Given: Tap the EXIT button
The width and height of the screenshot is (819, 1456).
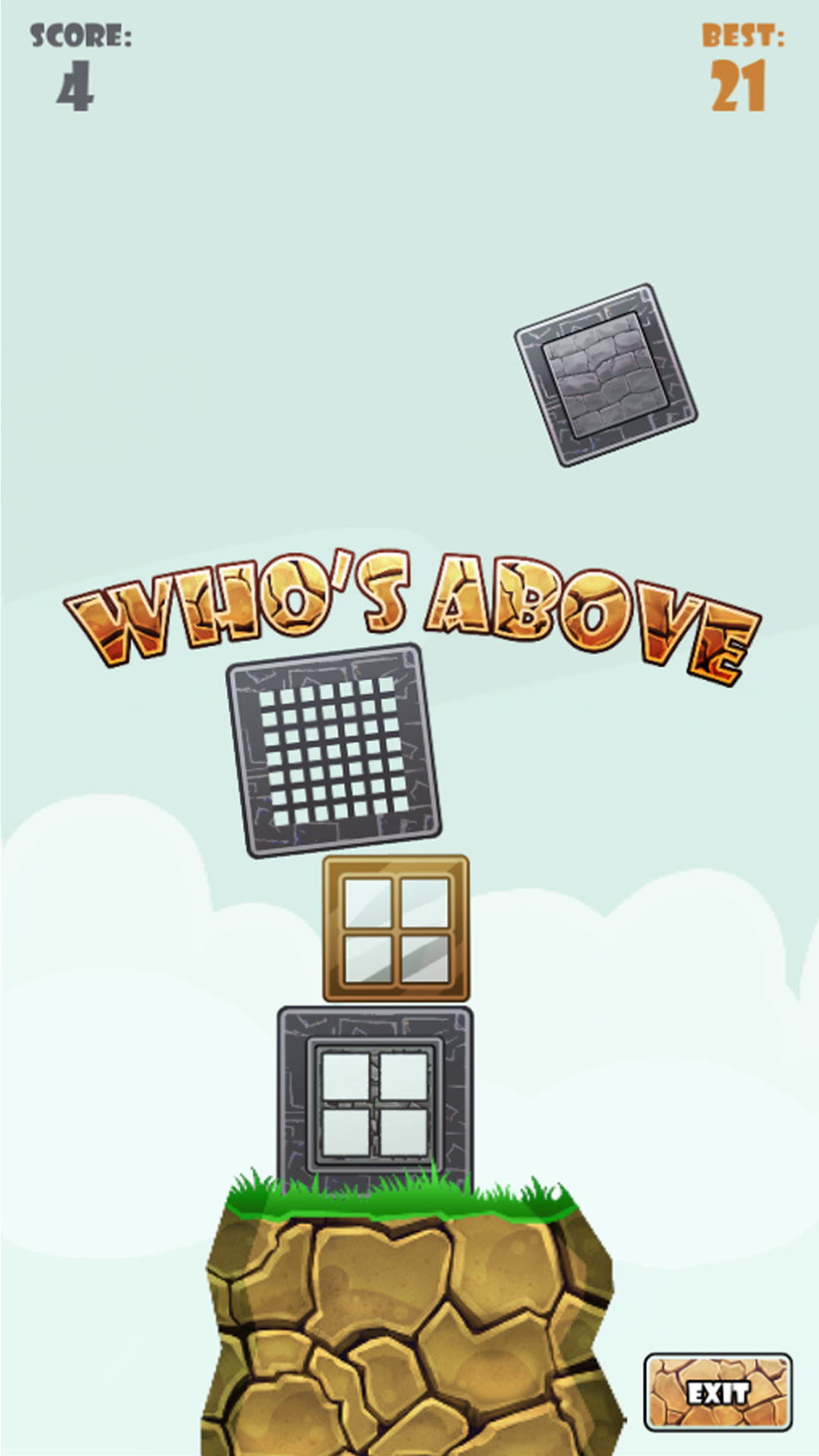Looking at the screenshot, I should 717,1392.
